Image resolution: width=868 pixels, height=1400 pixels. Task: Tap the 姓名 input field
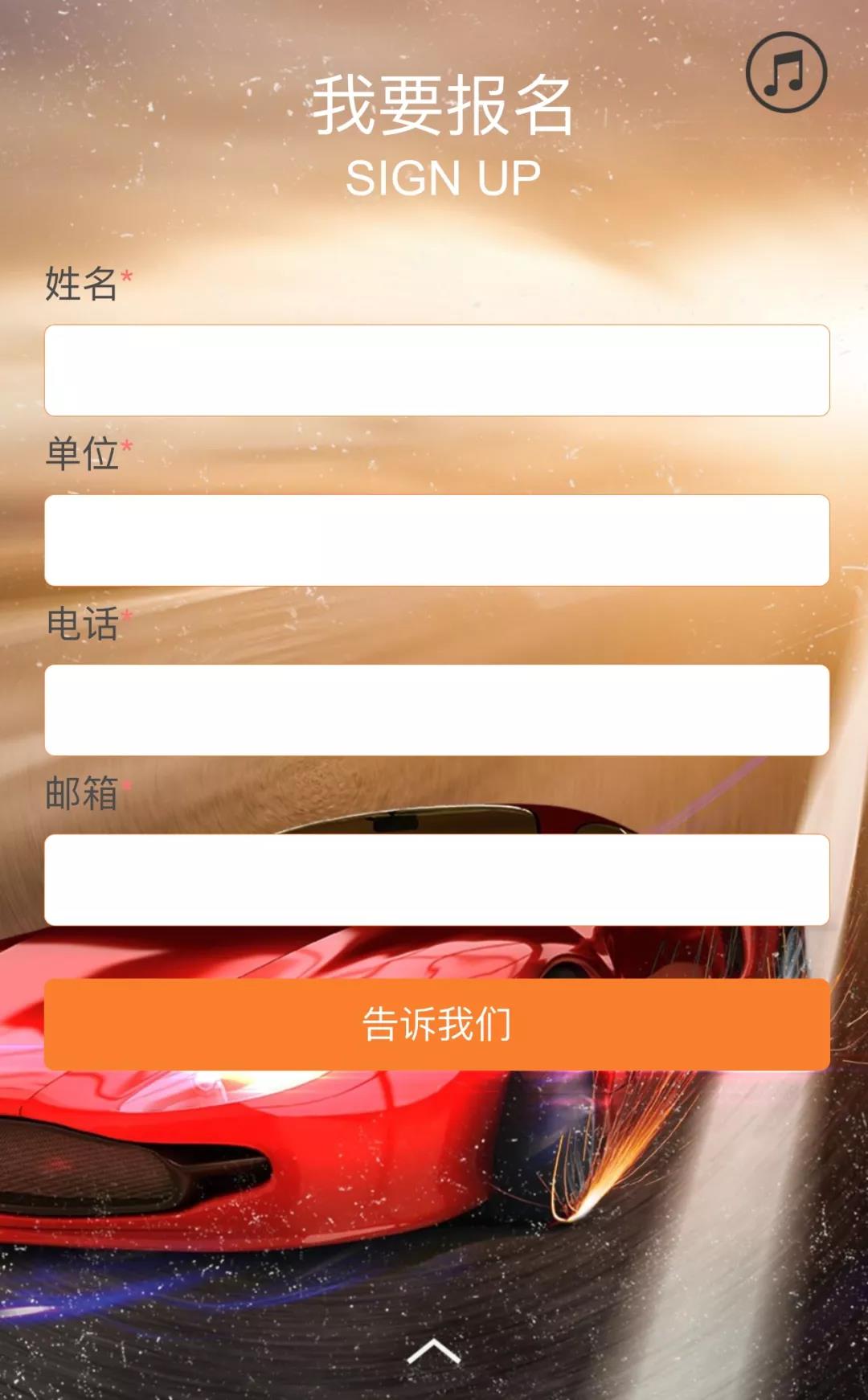436,370
